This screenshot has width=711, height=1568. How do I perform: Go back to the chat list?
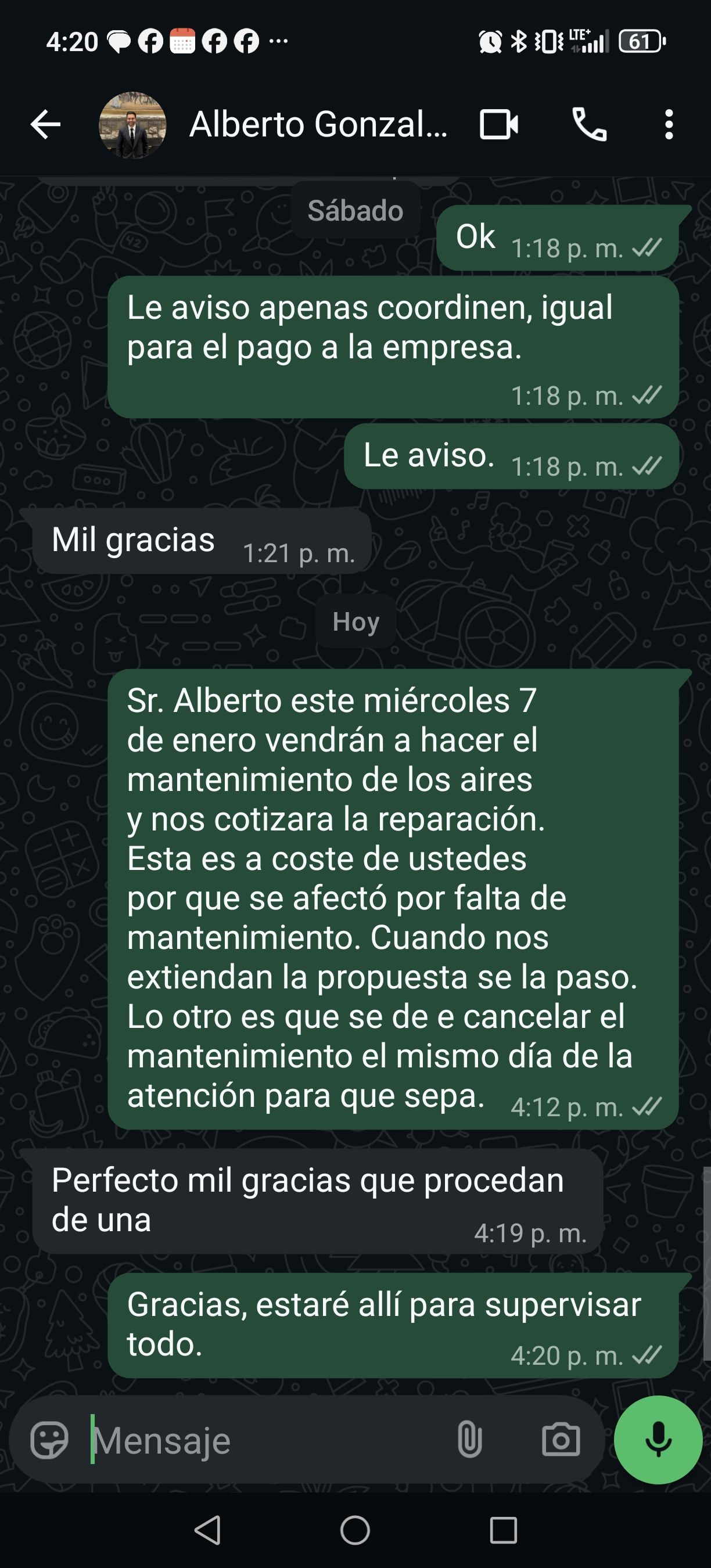click(46, 125)
